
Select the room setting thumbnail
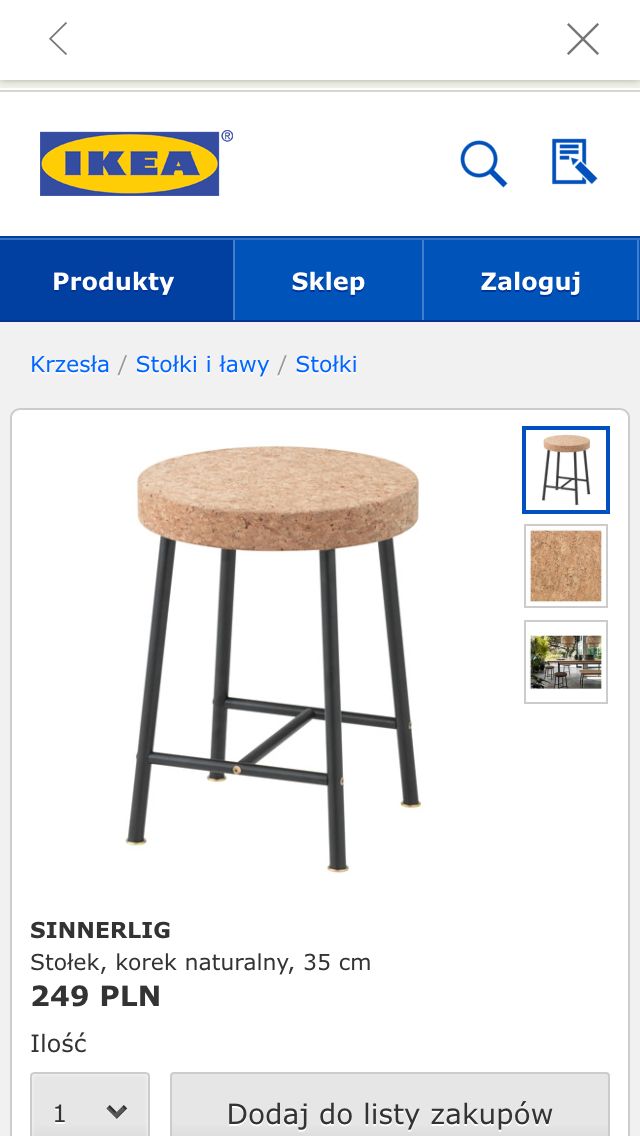pos(566,661)
